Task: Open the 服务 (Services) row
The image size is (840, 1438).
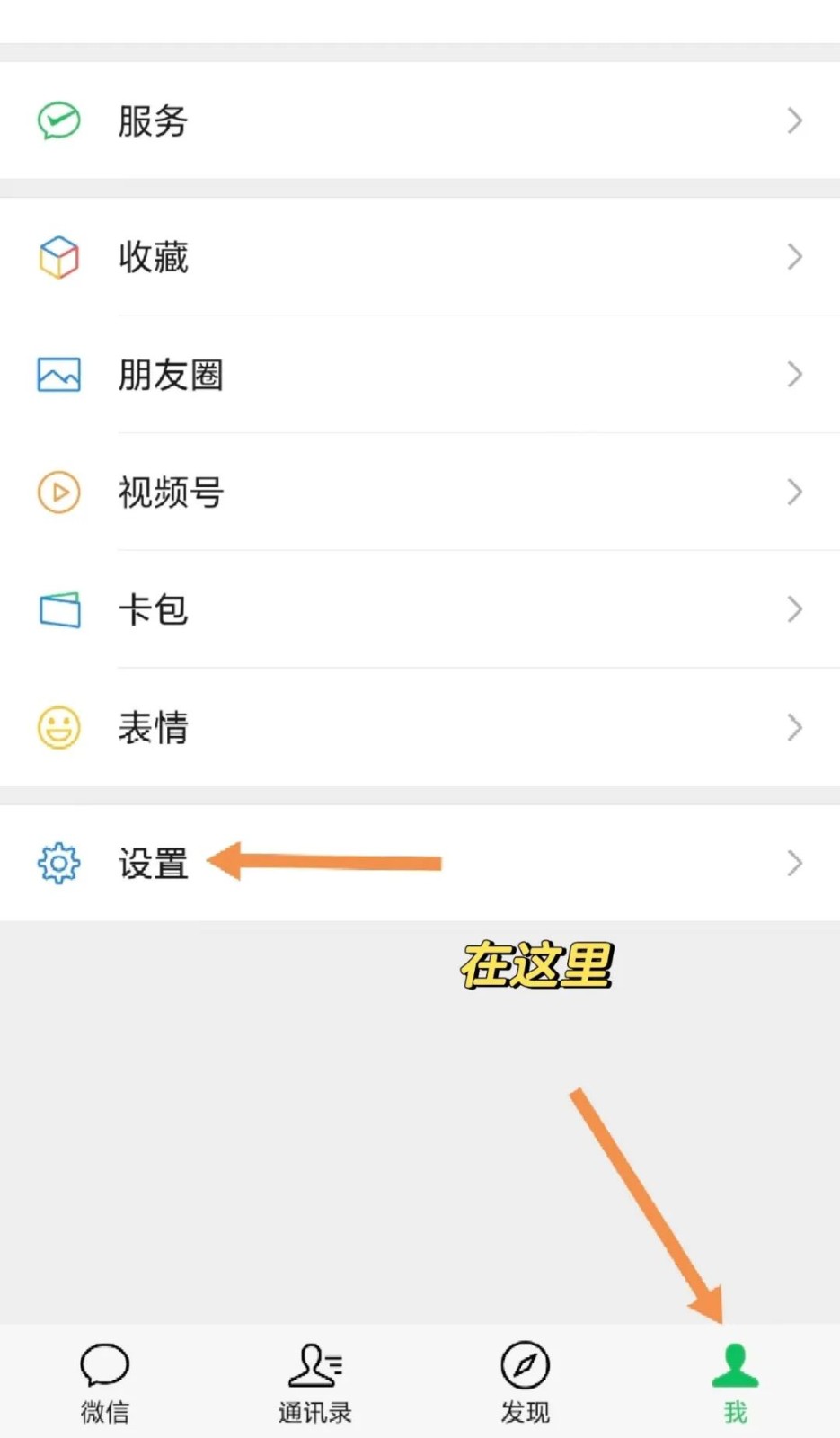Action: (x=420, y=120)
